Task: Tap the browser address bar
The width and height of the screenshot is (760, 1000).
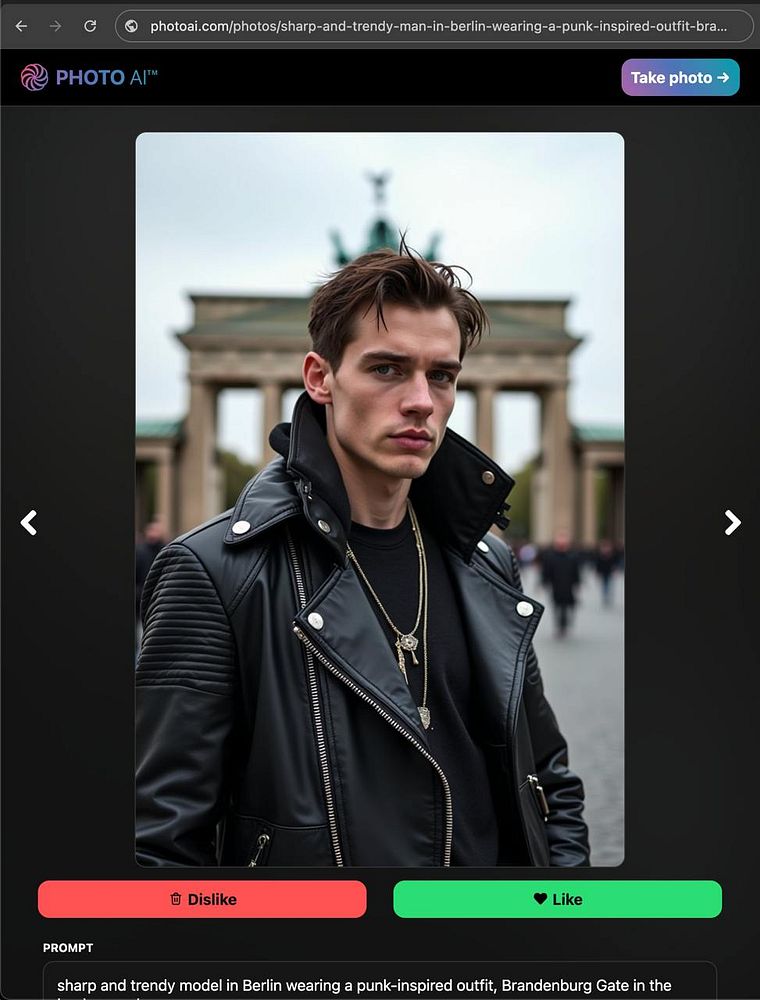Action: click(438, 26)
